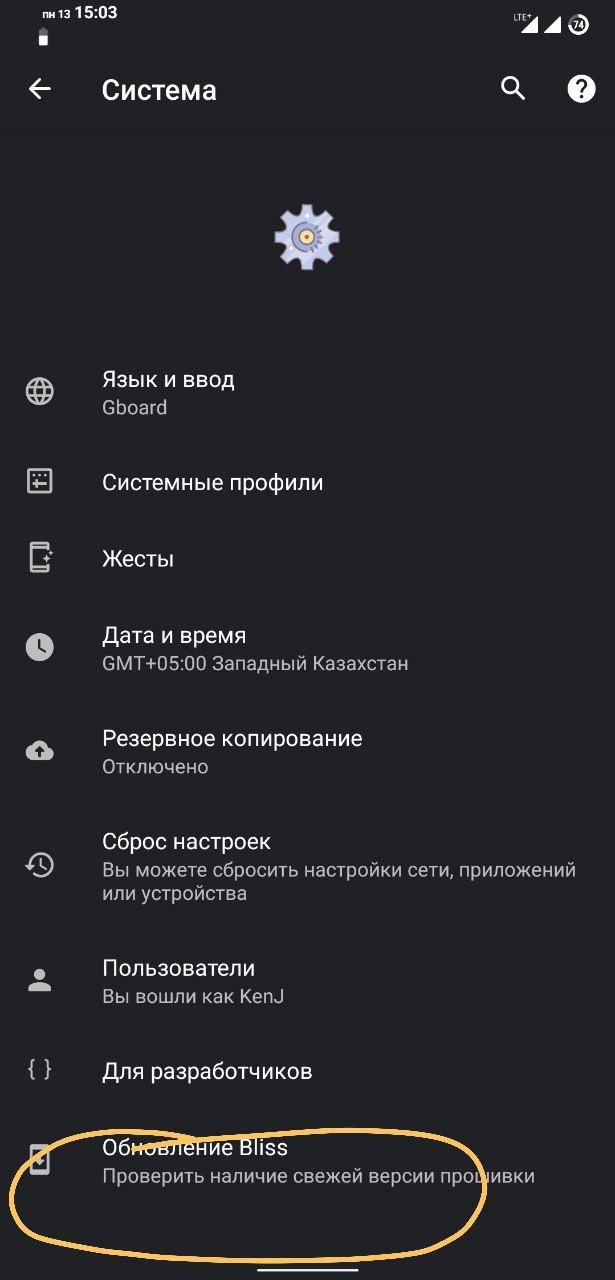
Task: Open Язык и ввод settings
Action: [x=168, y=392]
